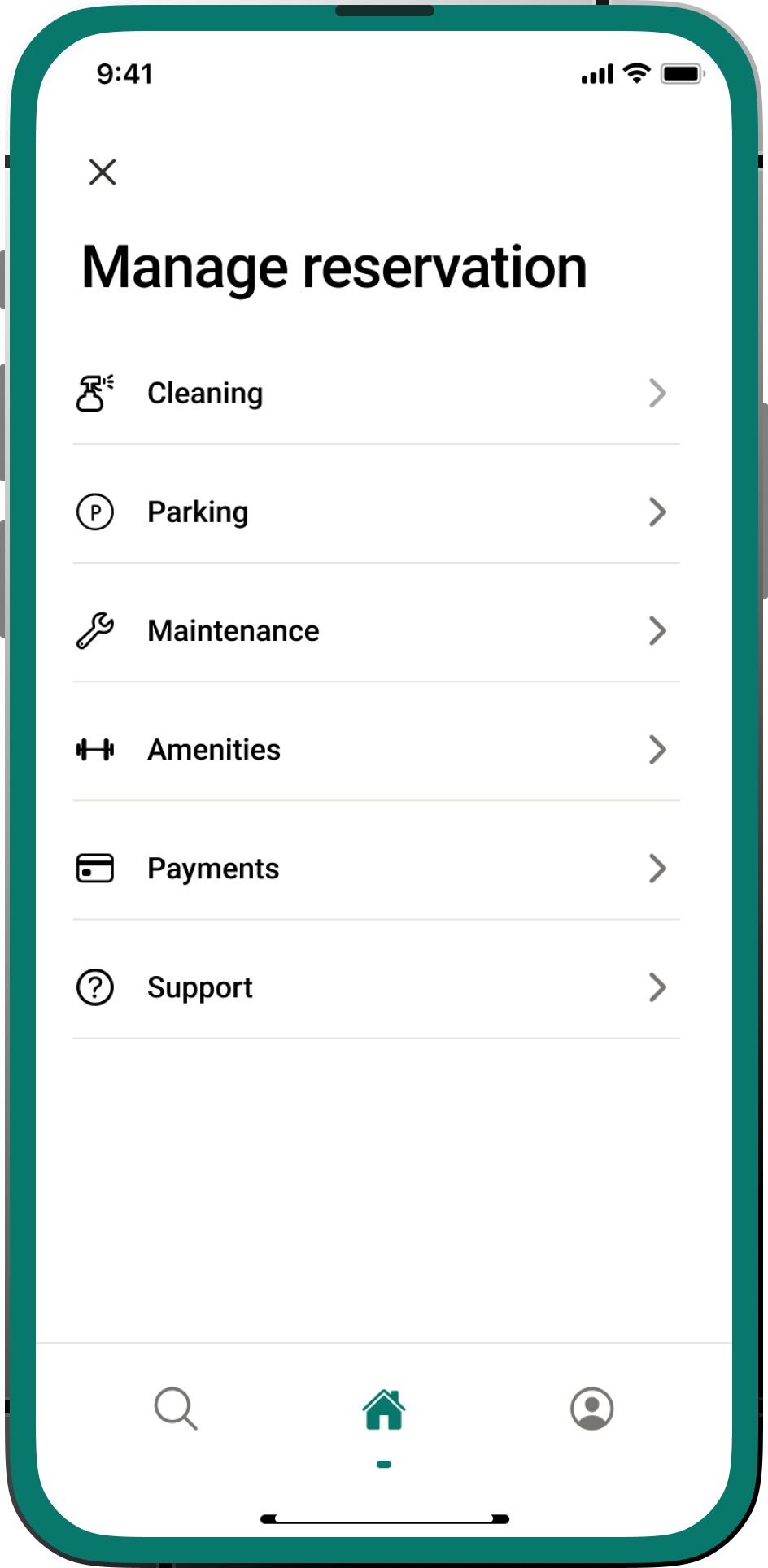Image resolution: width=768 pixels, height=1568 pixels.
Task: Open the Maintenance row
Action: pos(376,631)
